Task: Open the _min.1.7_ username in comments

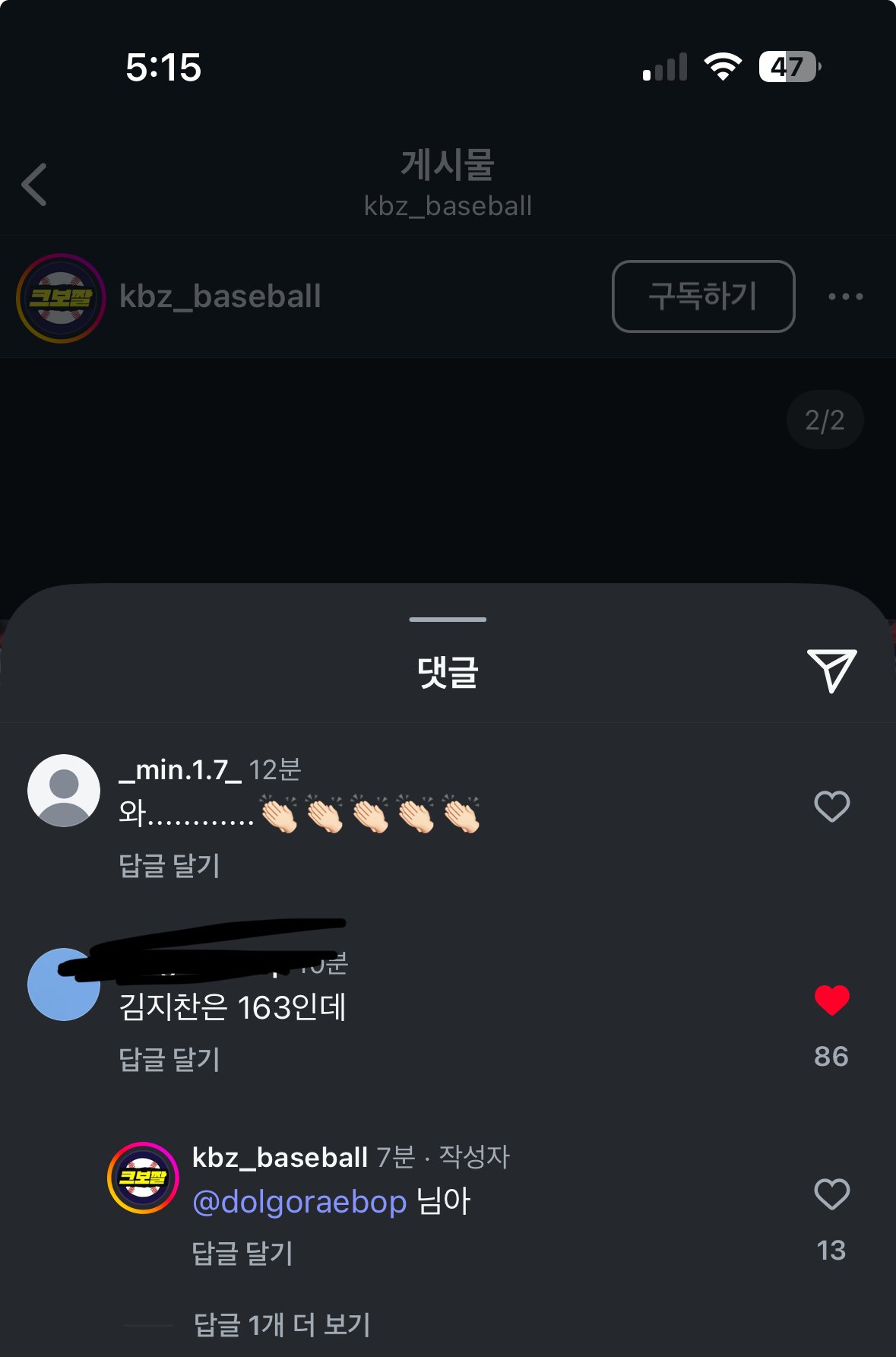Action: (x=180, y=770)
